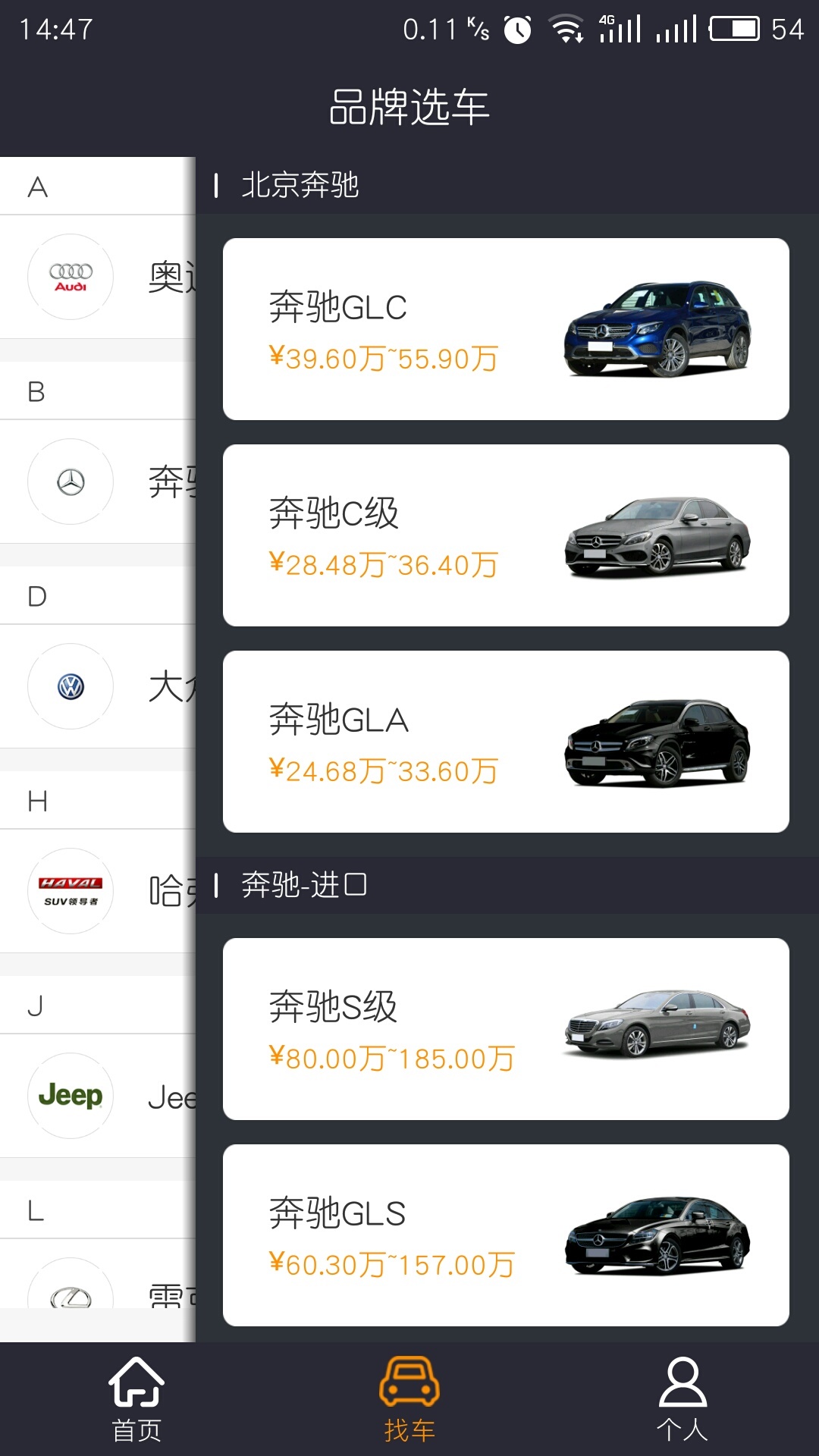Tap the Mercedes-Benz brand row
Image resolution: width=819 pixels, height=1456 pixels.
click(98, 482)
